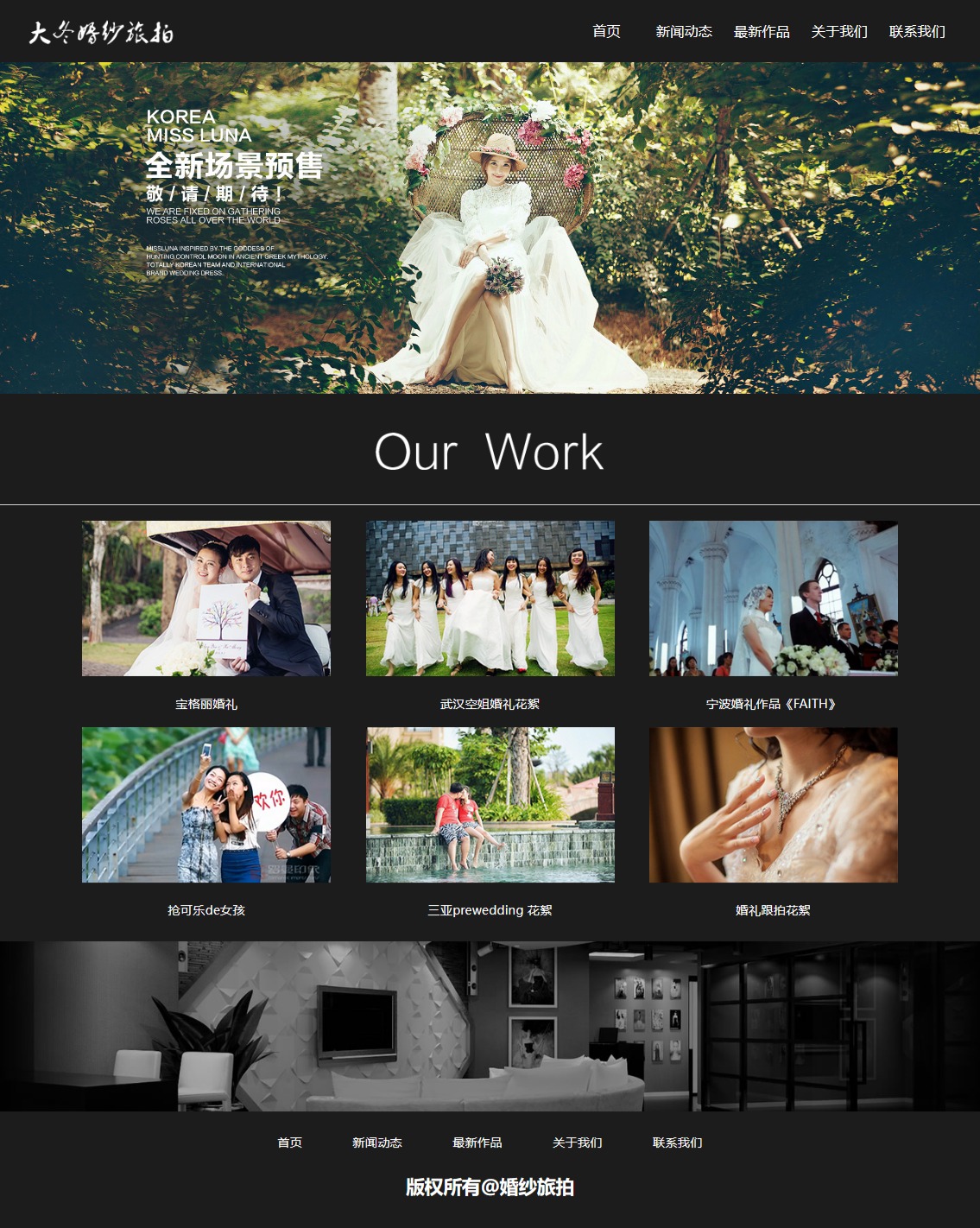View the 三亚prewedding 花絮 photo
The height and width of the screenshot is (1228, 980).
click(x=490, y=805)
